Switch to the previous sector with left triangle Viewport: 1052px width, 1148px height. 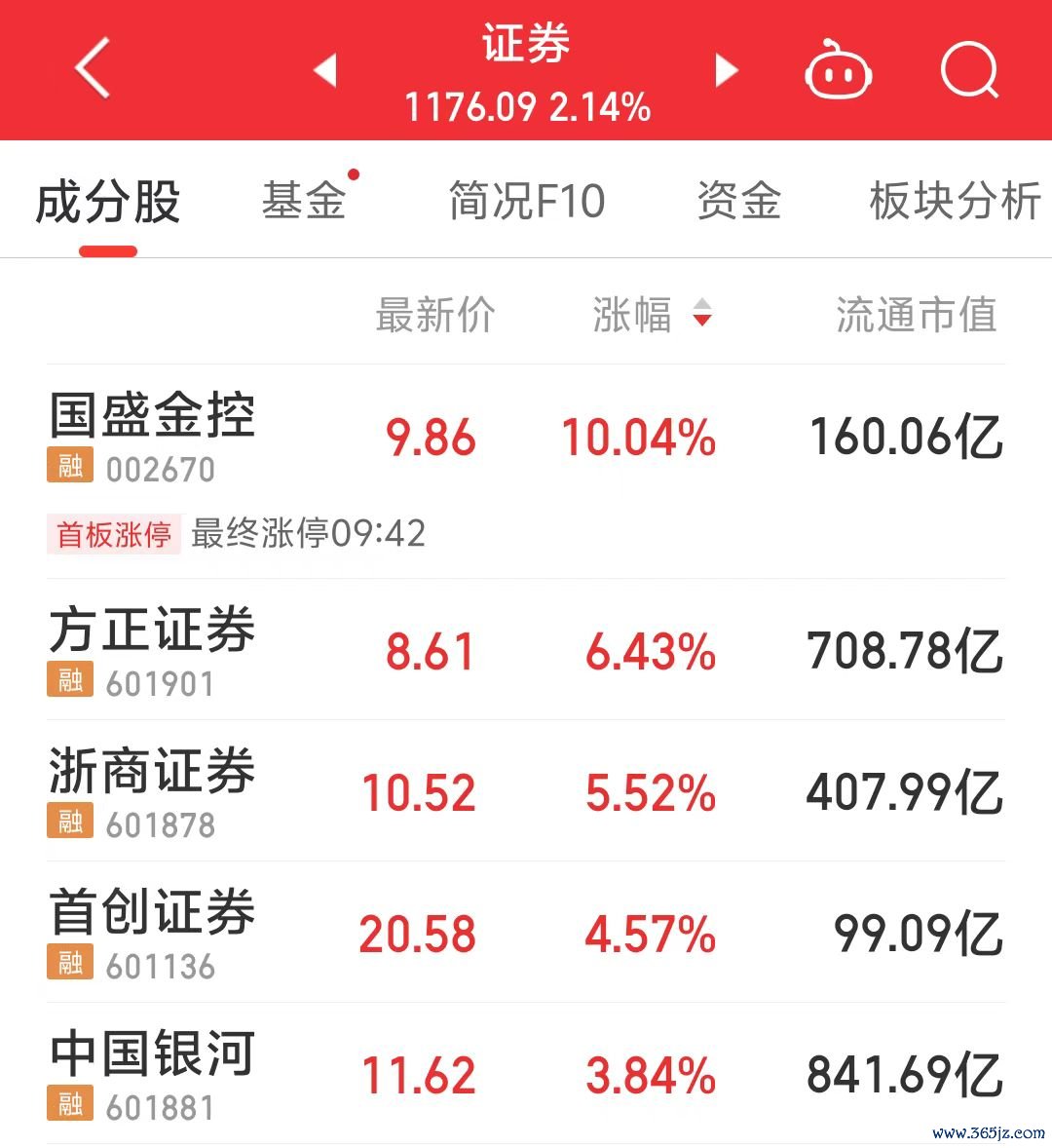325,70
